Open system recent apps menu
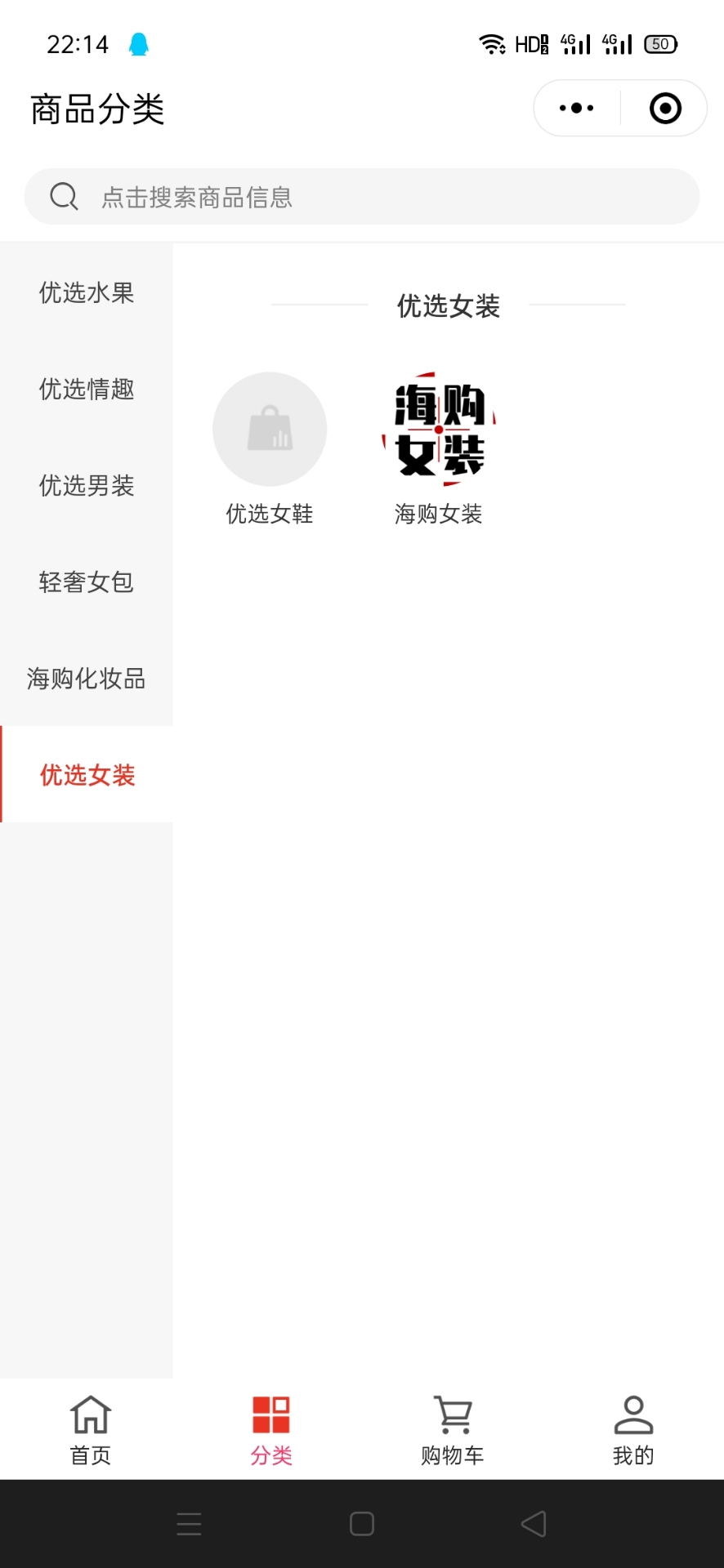 click(x=189, y=1524)
